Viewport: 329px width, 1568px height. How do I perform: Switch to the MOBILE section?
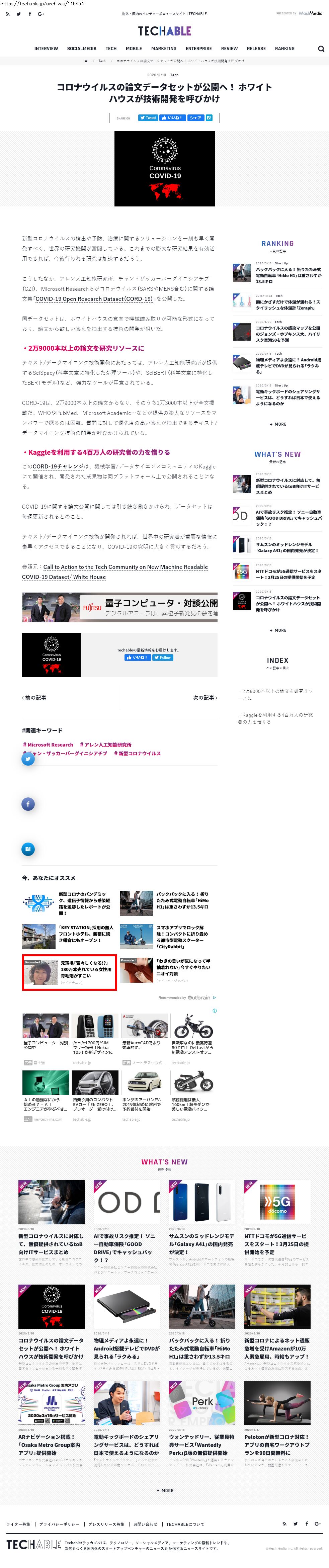(134, 49)
